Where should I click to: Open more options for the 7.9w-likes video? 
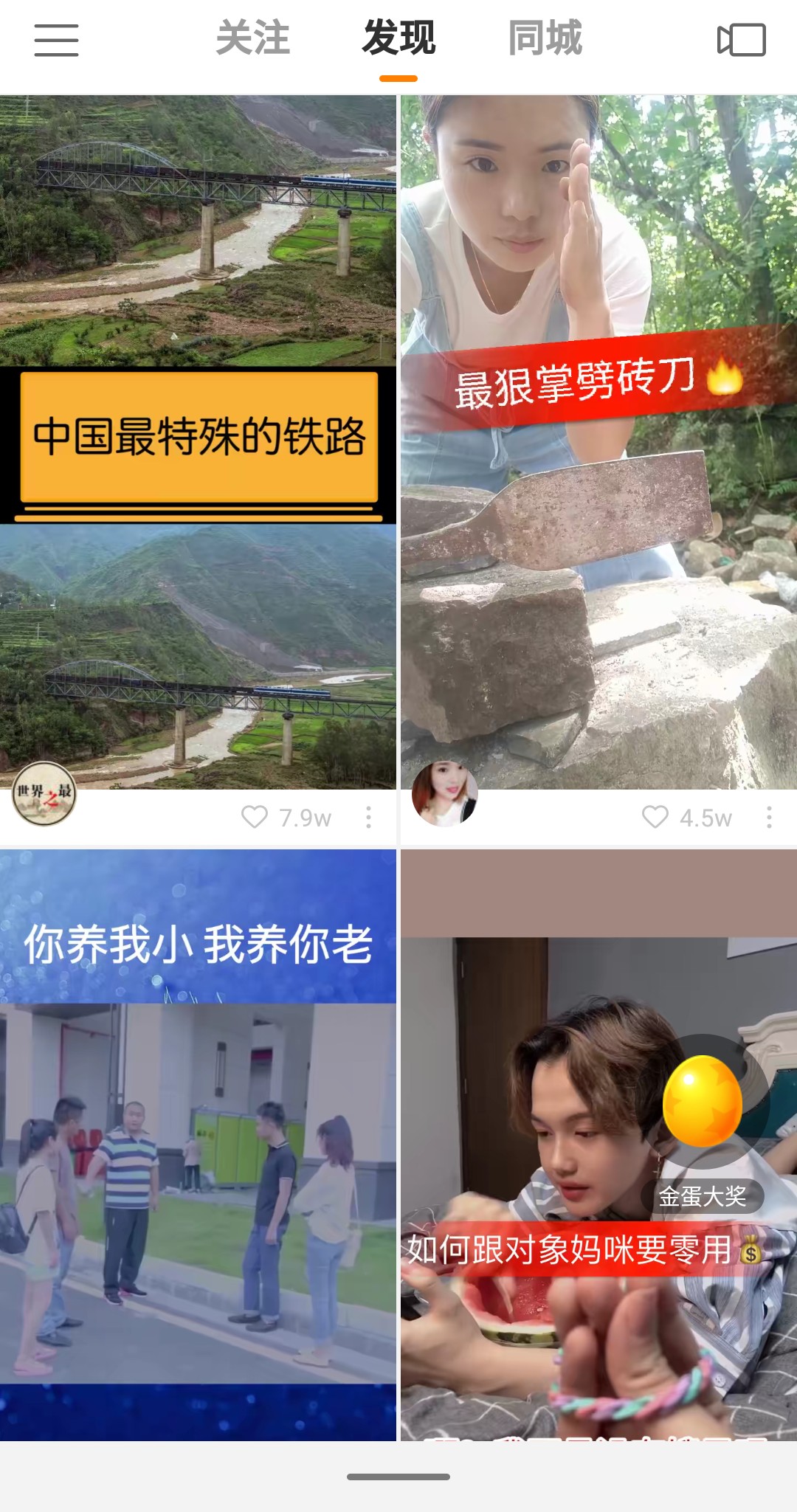point(368,817)
